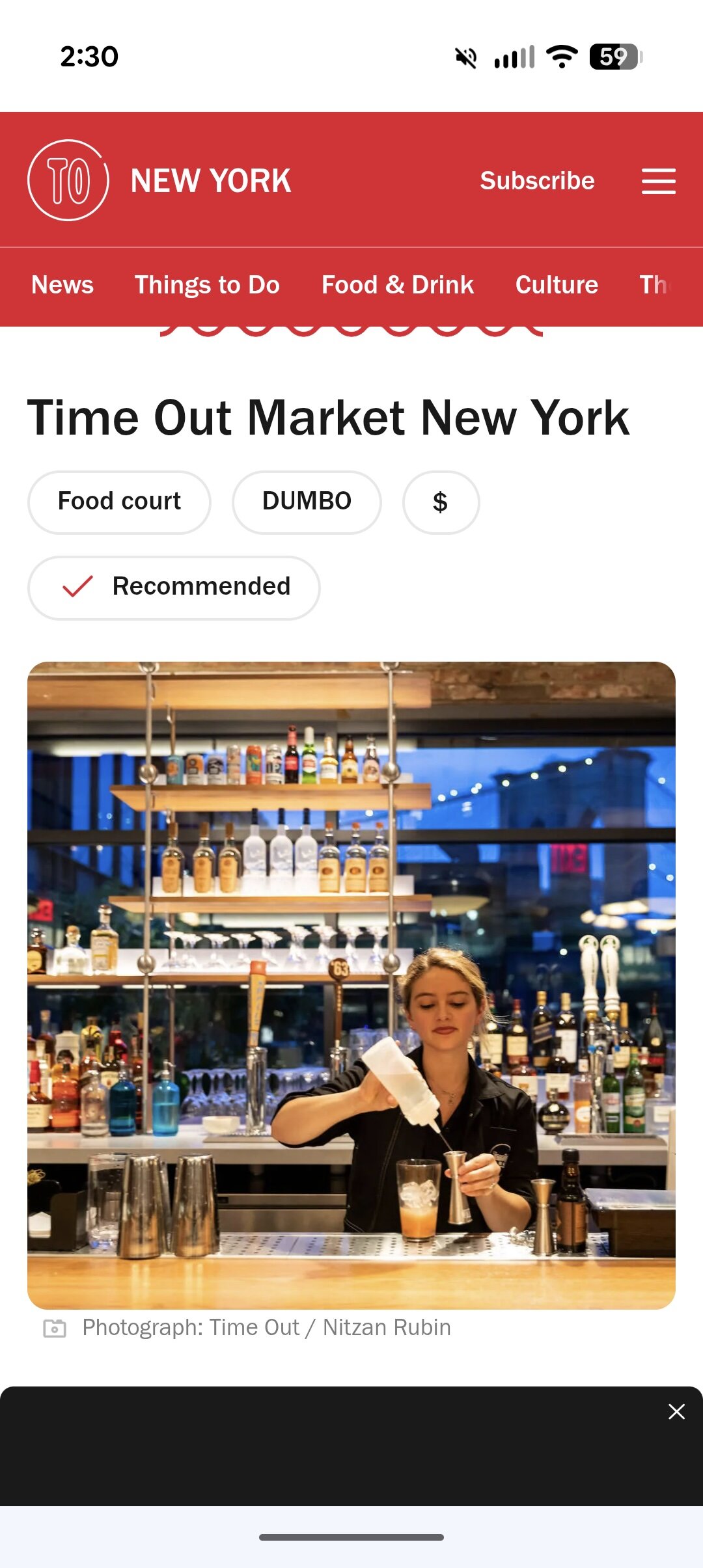Open the New York city selector
The image size is (703, 1568).
pos(210,181)
